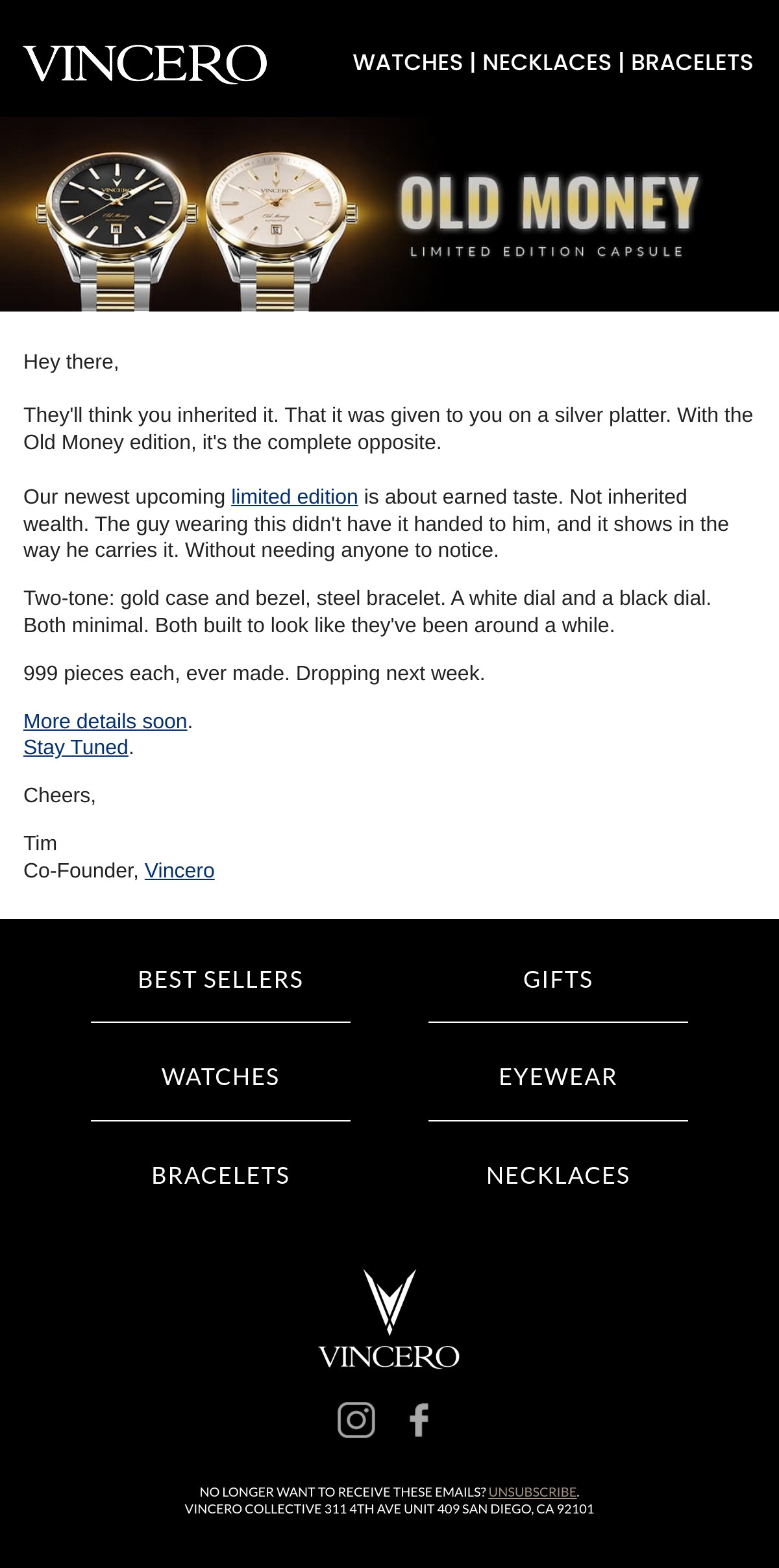Image resolution: width=779 pixels, height=1568 pixels.
Task: Open the Gifts footer section
Action: point(558,979)
